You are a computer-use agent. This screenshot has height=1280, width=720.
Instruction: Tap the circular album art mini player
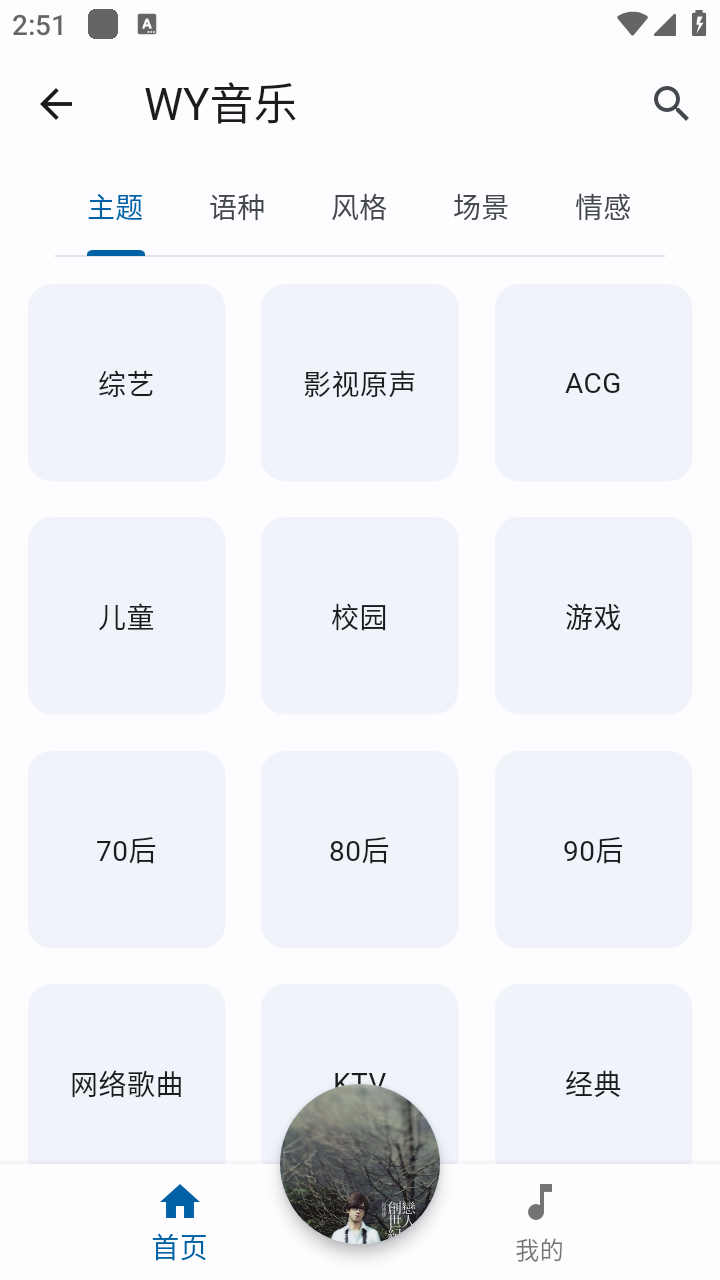(359, 1161)
